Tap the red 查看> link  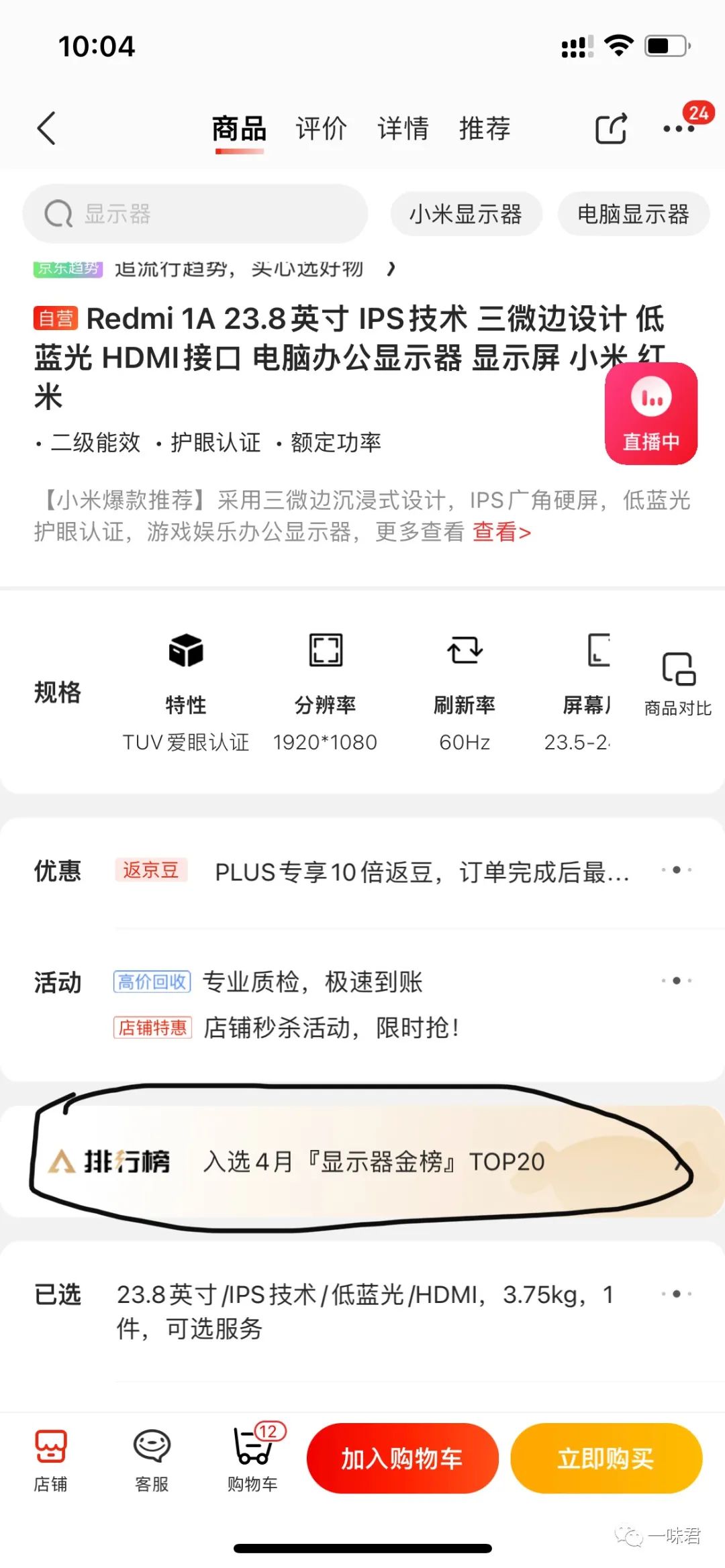pos(501,532)
